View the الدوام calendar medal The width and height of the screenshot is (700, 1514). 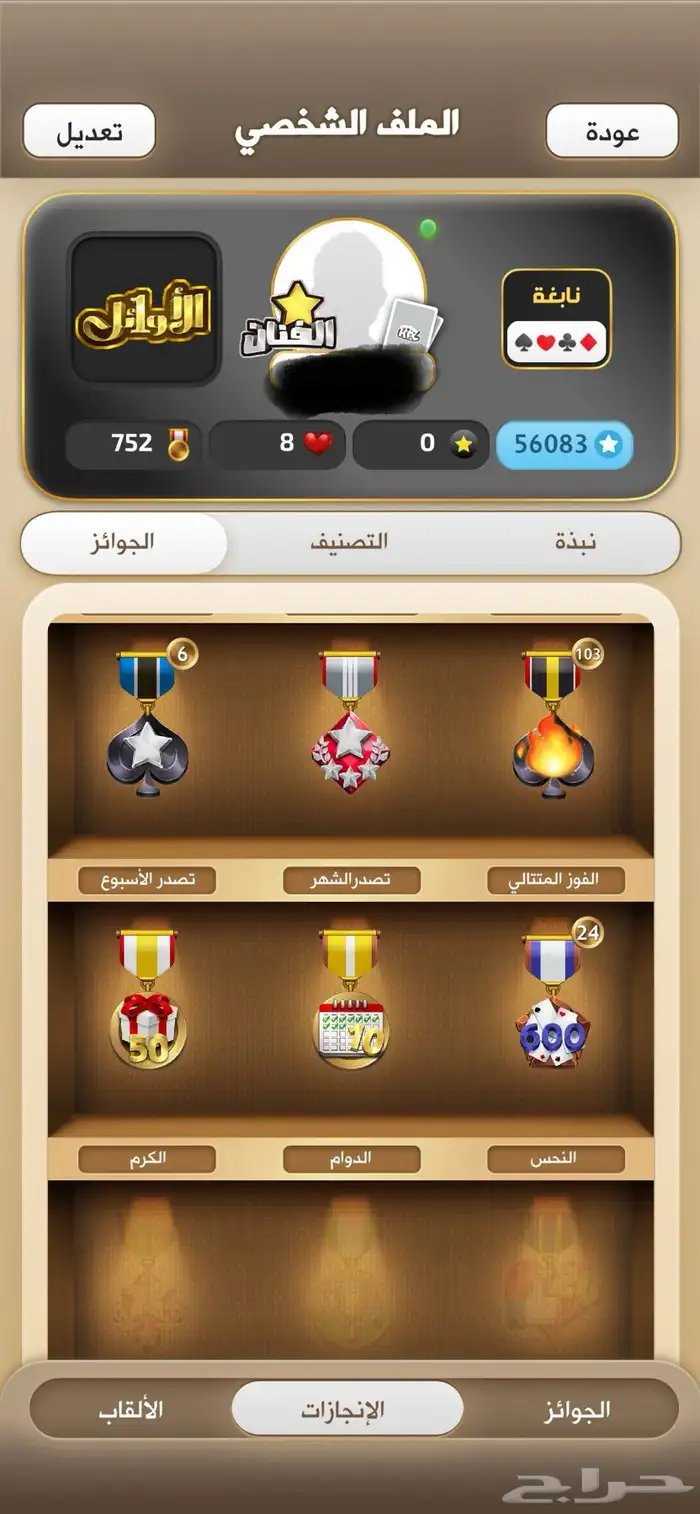[350, 1000]
